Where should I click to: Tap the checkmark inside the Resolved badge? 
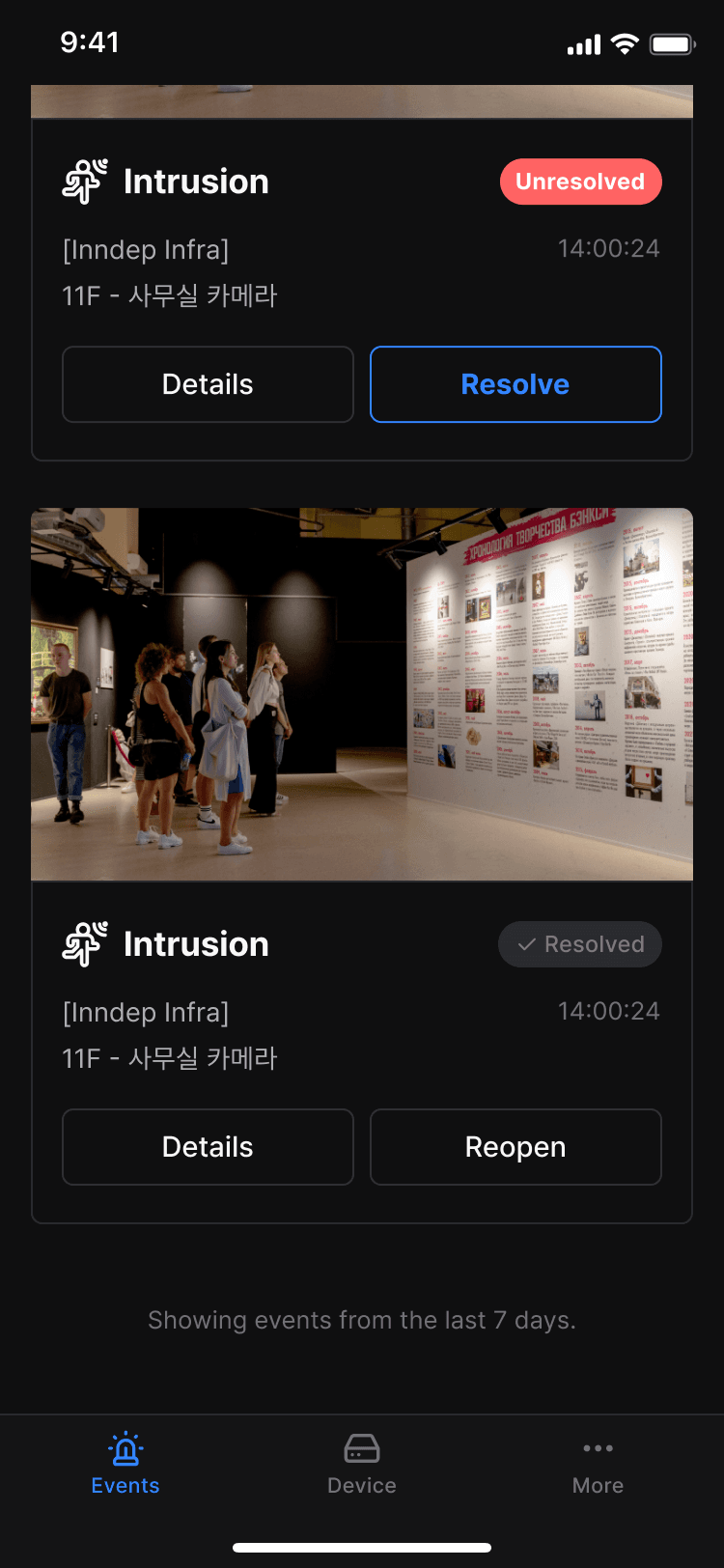click(x=526, y=943)
